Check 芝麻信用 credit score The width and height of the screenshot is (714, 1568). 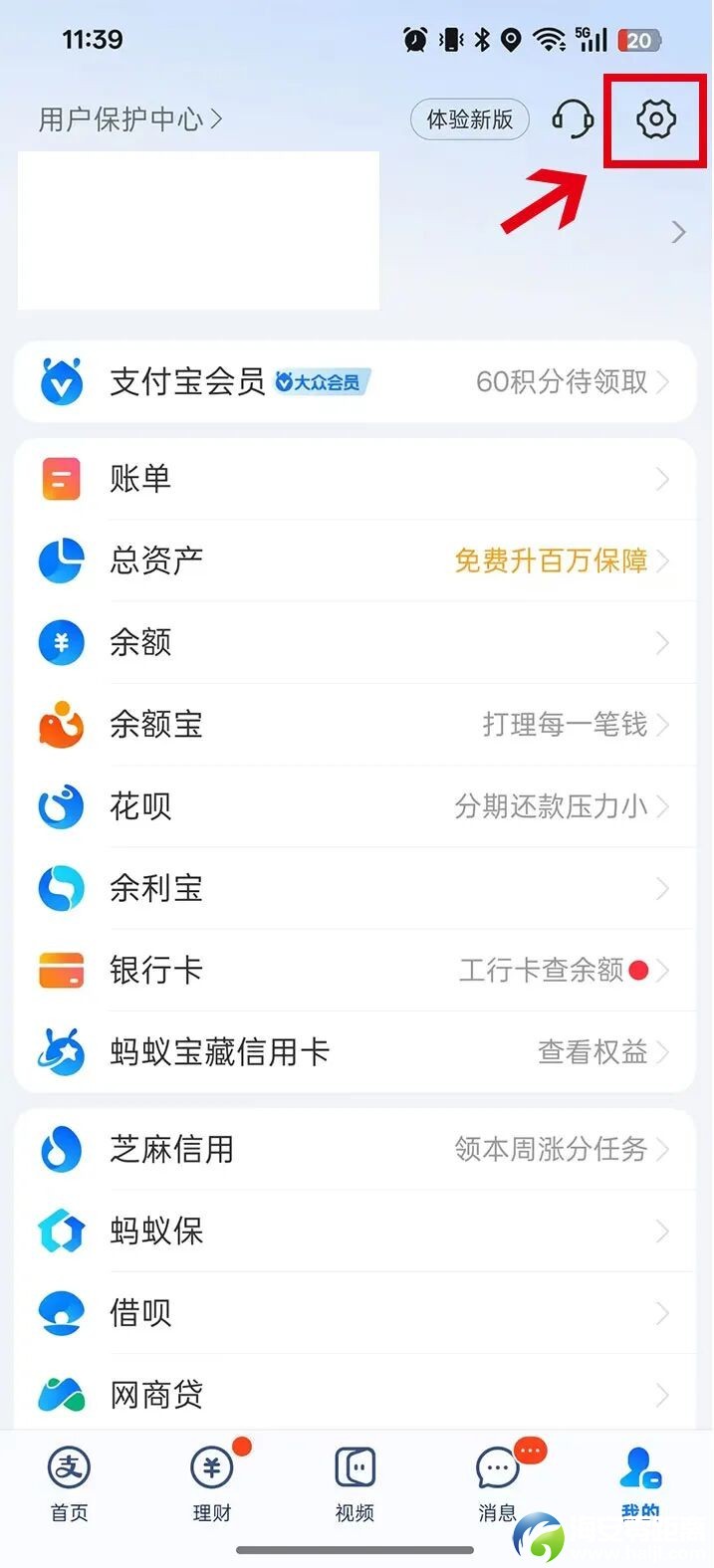[x=355, y=1149]
